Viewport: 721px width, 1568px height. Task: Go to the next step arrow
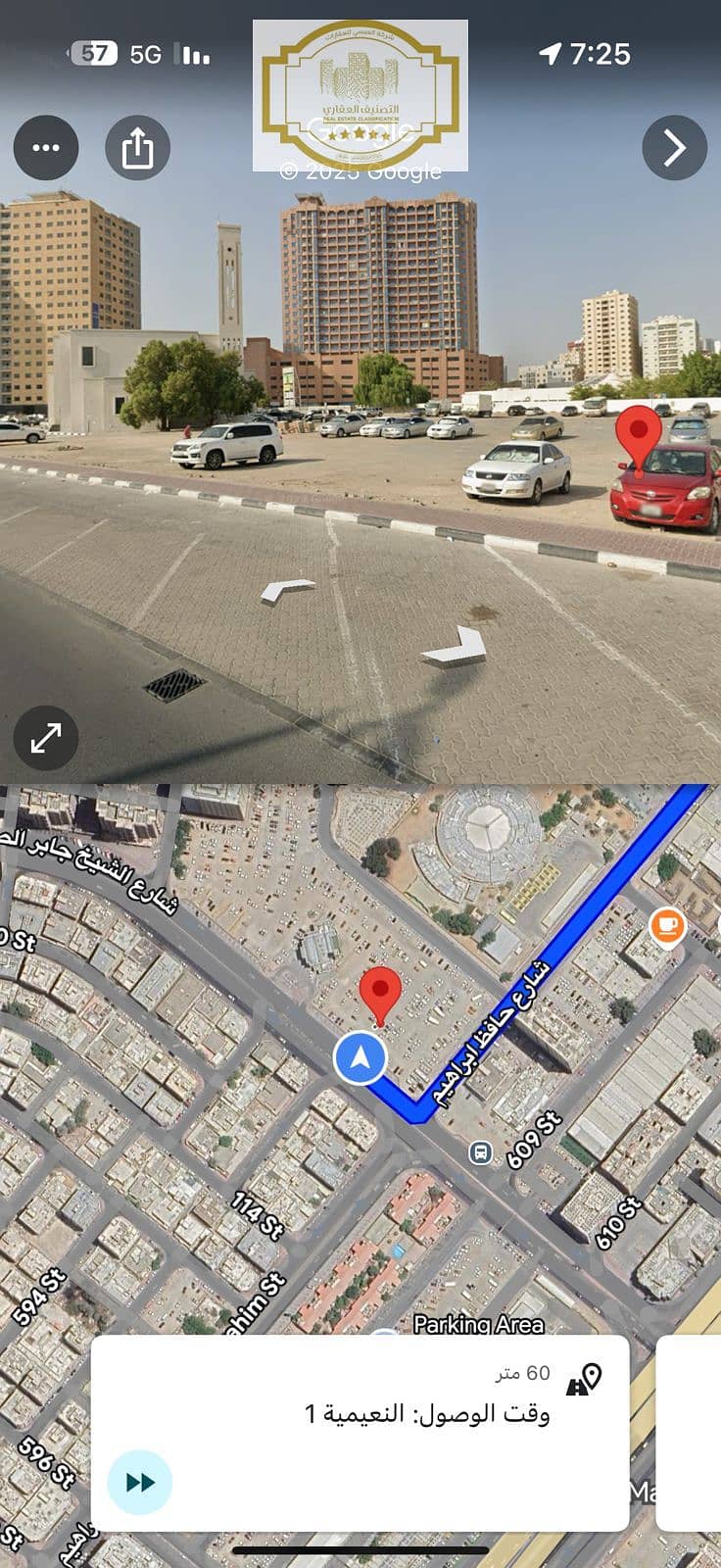click(x=674, y=148)
